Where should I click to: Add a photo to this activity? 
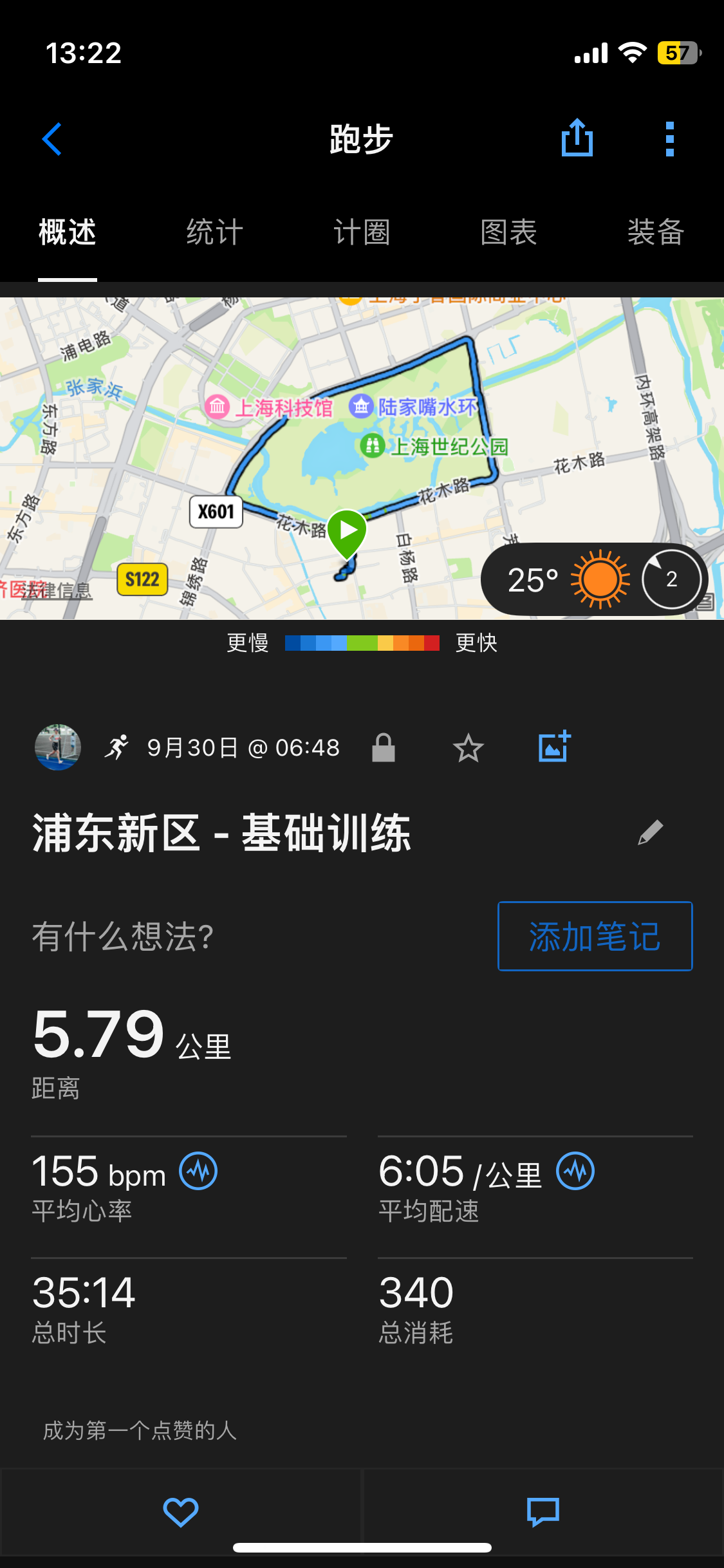pyautogui.click(x=553, y=747)
